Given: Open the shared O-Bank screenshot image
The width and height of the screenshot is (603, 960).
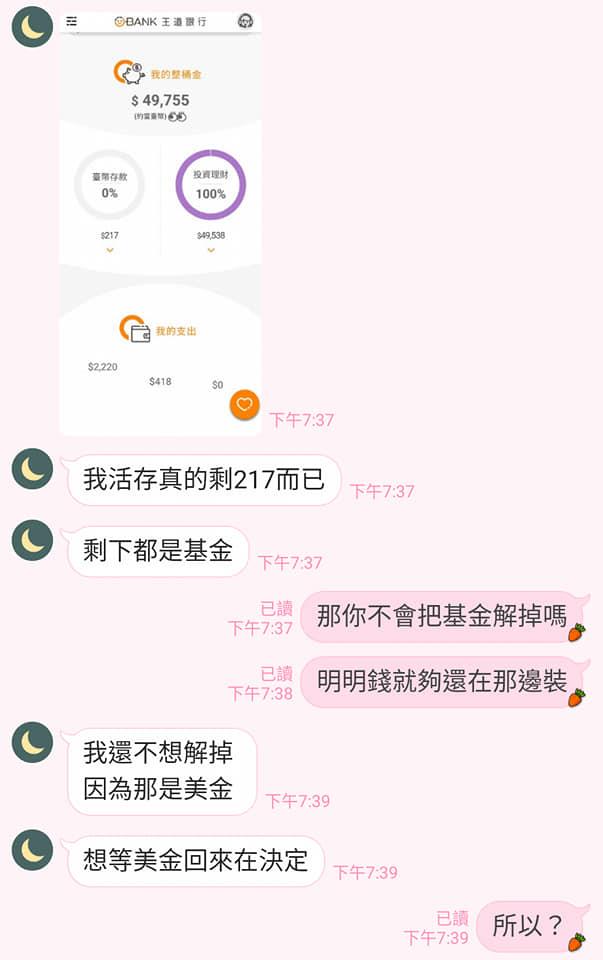Looking at the screenshot, I should click(x=160, y=222).
